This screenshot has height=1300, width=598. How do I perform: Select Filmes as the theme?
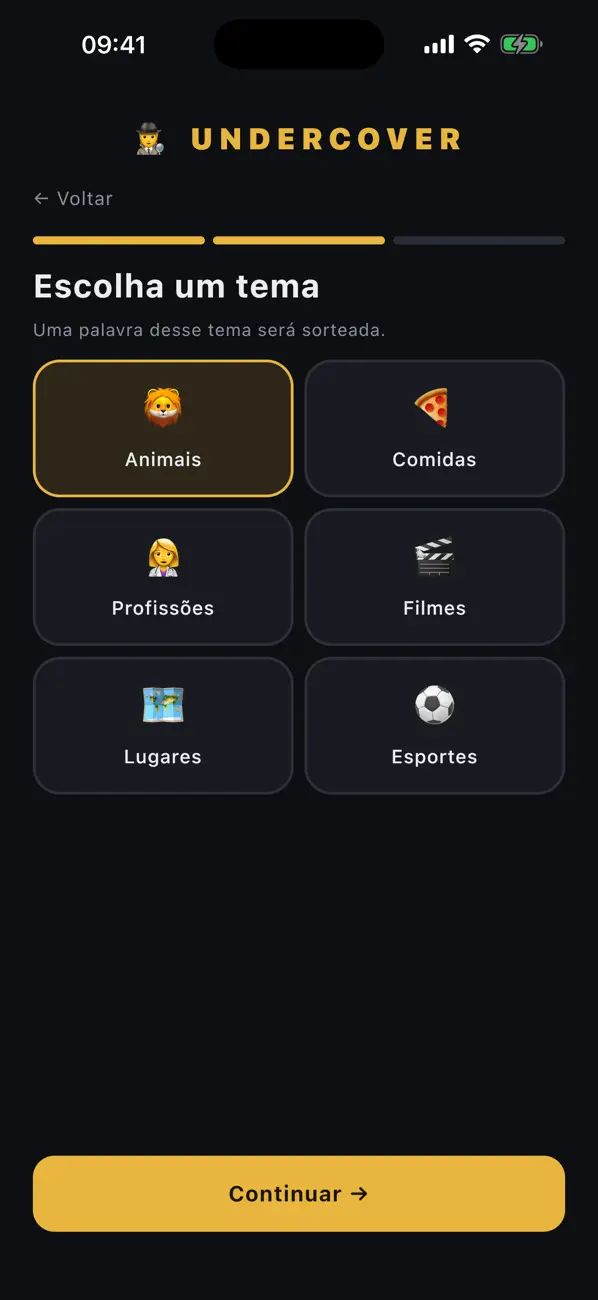point(434,577)
